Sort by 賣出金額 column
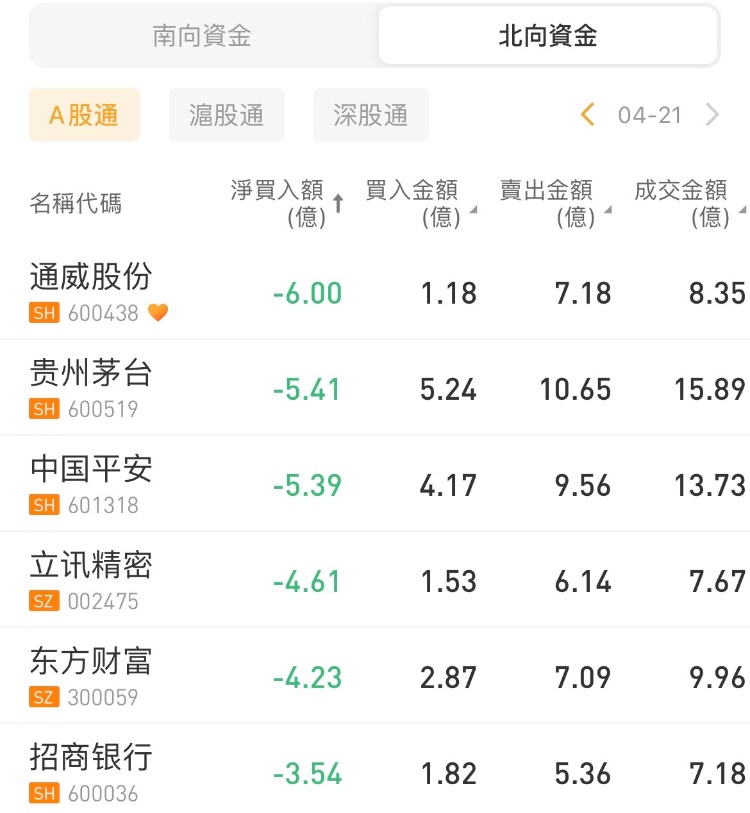 (554, 203)
